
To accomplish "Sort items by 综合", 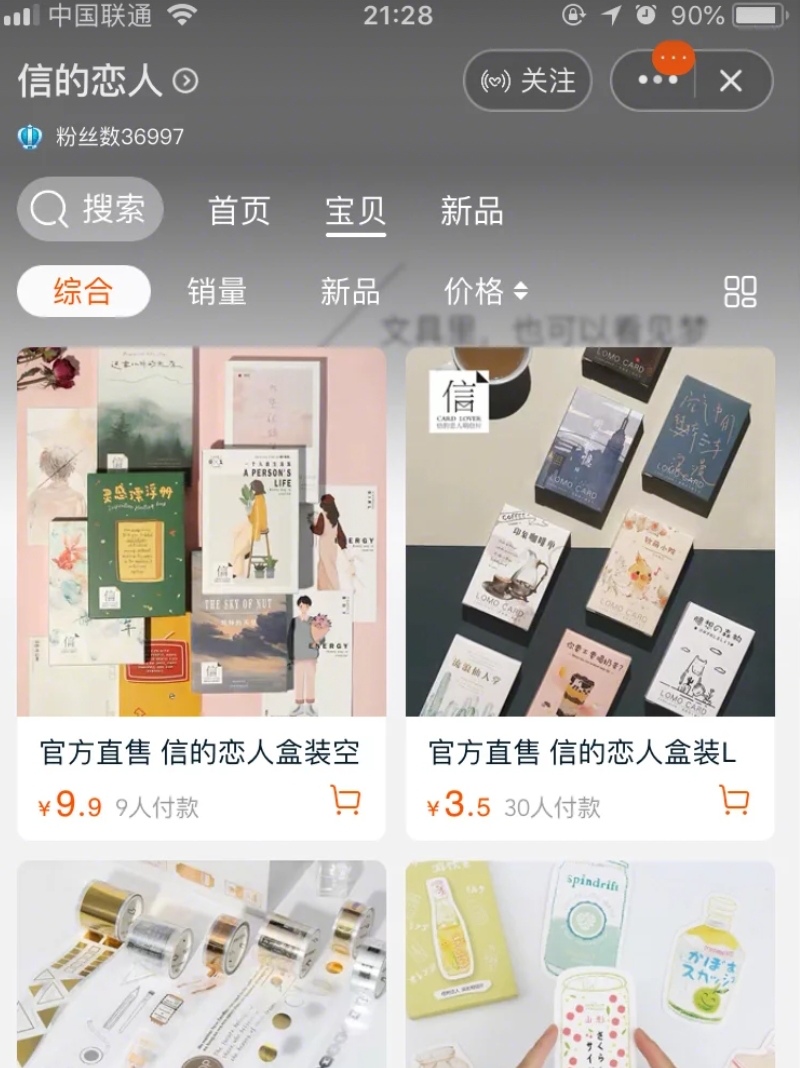I will pyautogui.click(x=84, y=291).
